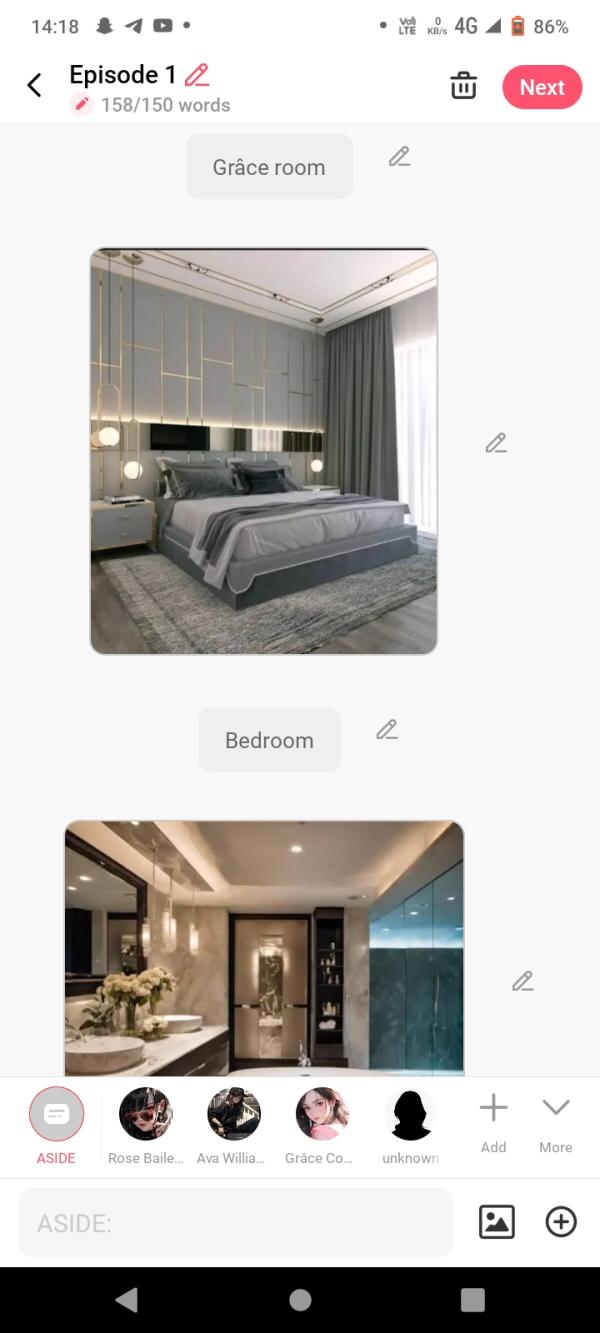Insert a picture with the image icon
Viewport: 600px width, 1333px height.
pos(497,1222)
